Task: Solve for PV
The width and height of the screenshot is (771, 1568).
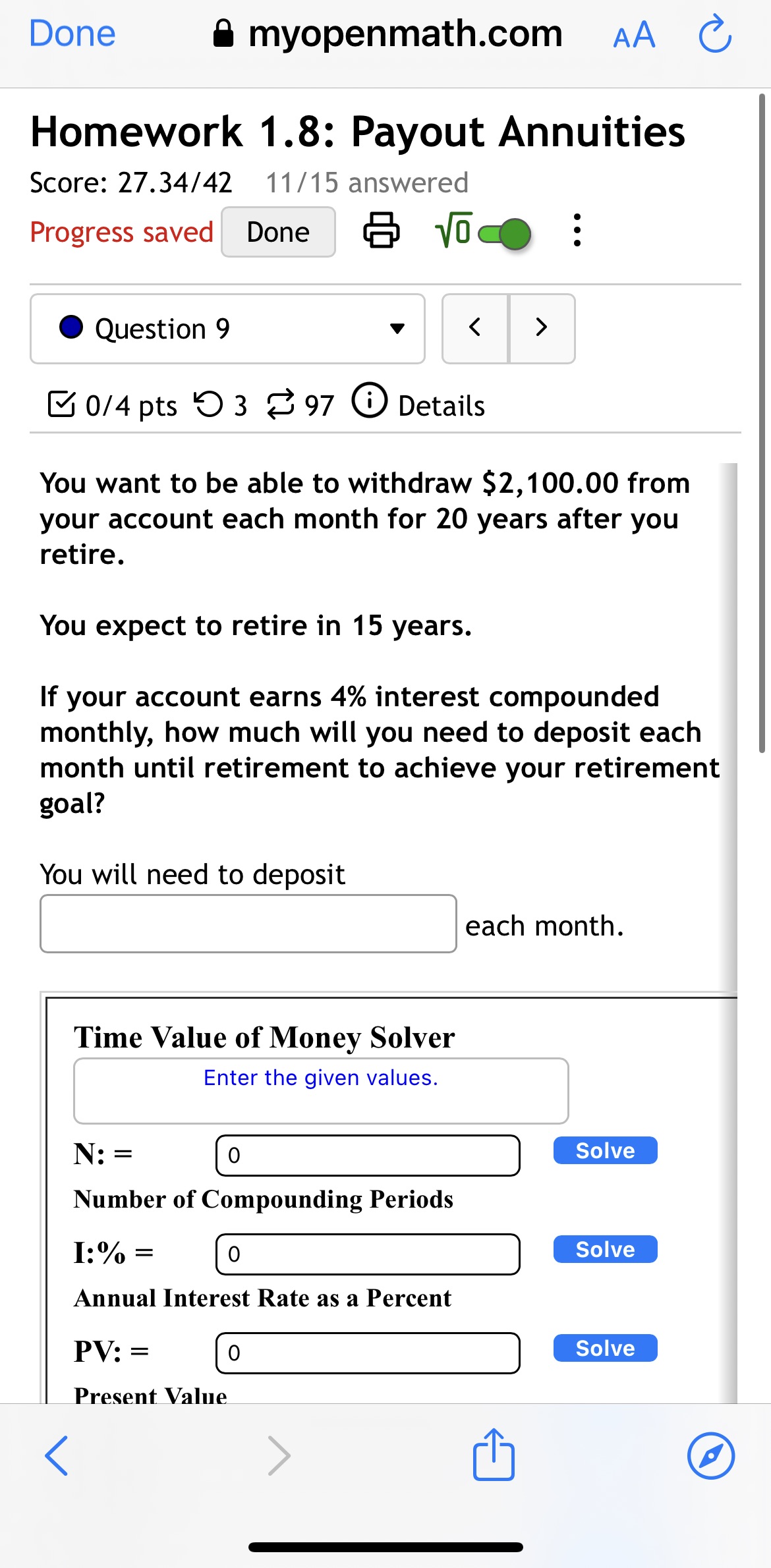Action: click(605, 1348)
